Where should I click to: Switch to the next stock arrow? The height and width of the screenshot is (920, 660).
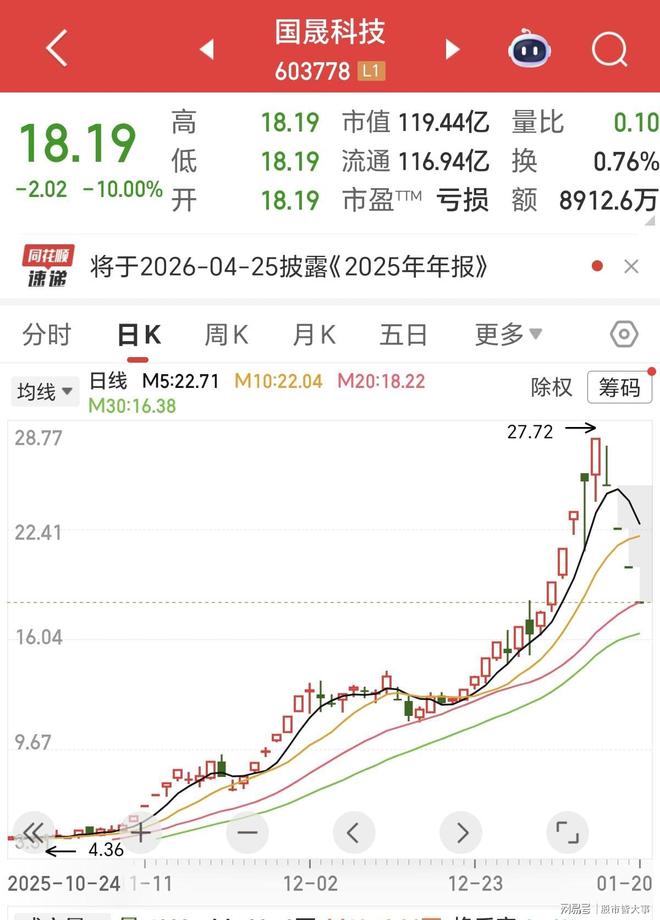(452, 48)
